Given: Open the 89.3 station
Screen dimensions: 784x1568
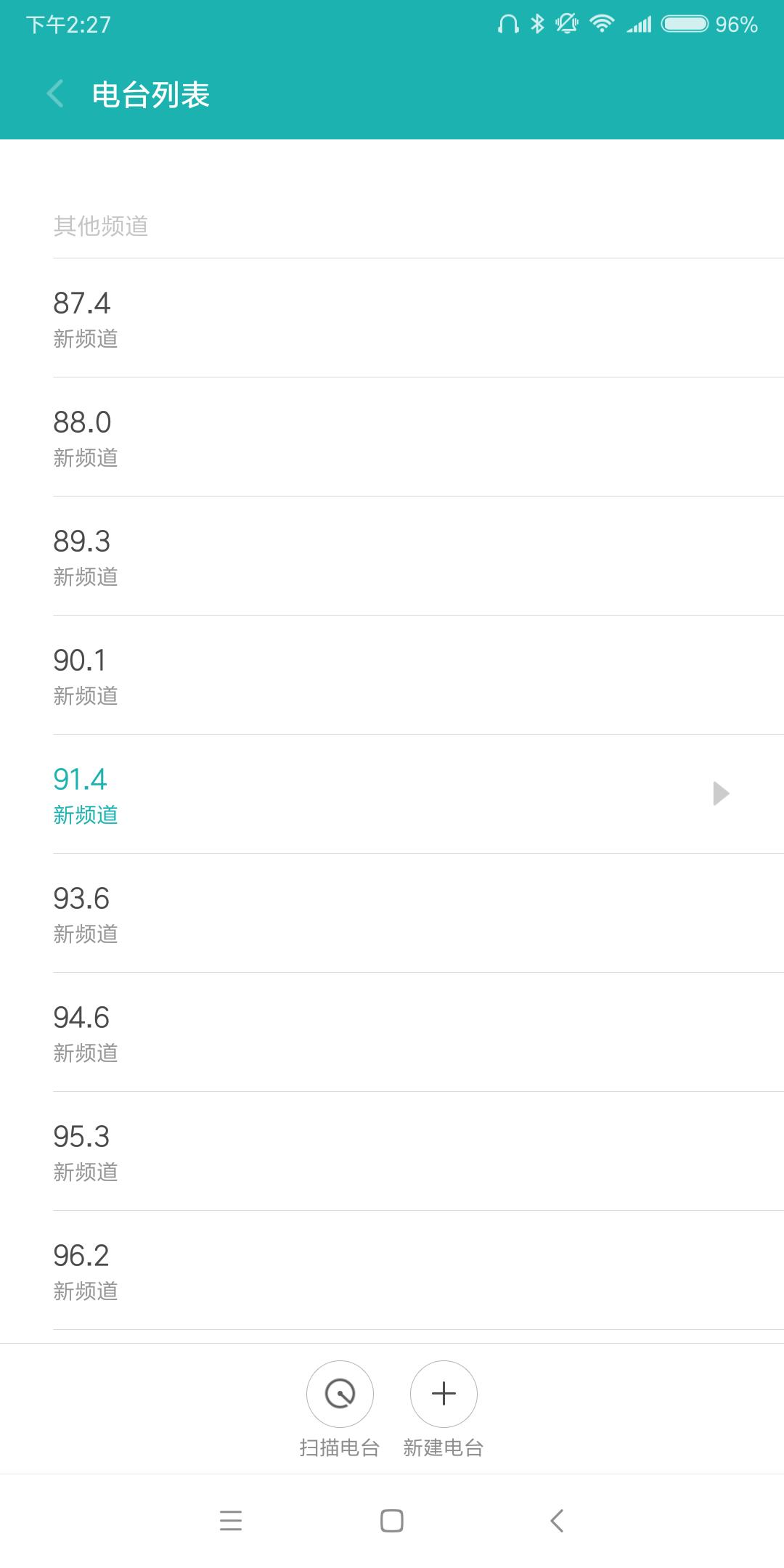Looking at the screenshot, I should click(x=392, y=556).
